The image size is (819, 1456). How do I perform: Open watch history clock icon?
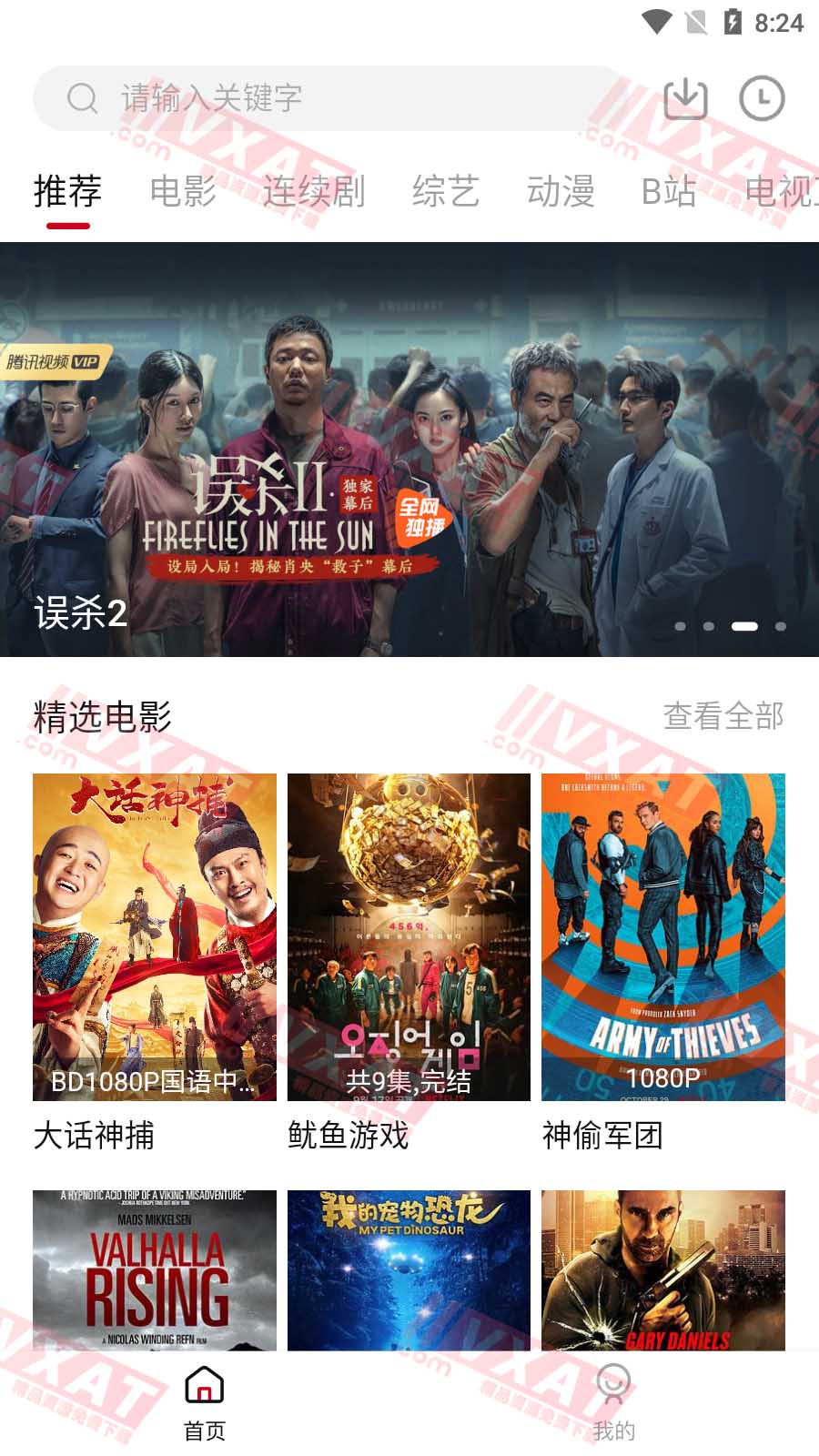pyautogui.click(x=762, y=98)
